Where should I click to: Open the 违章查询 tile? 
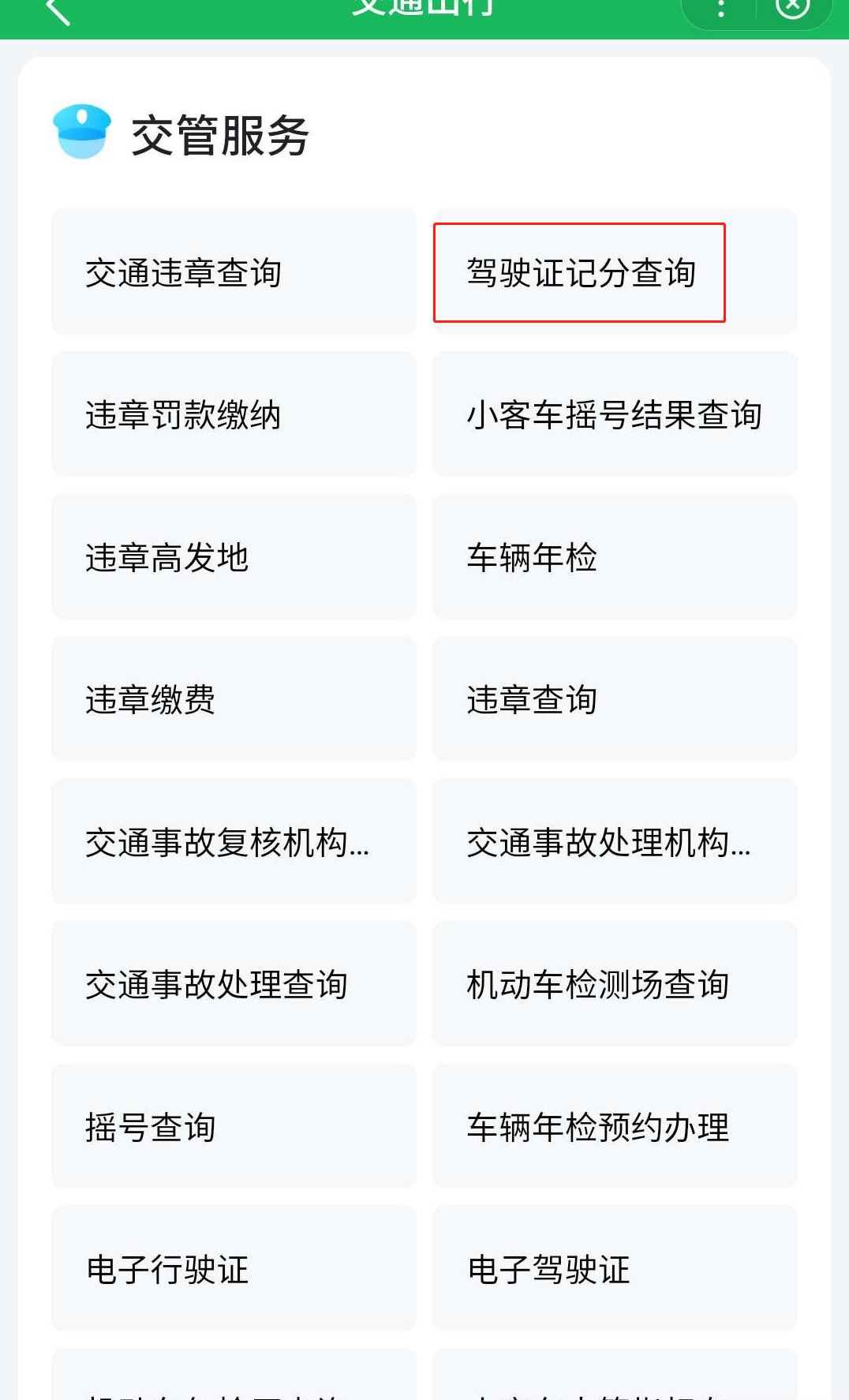(614, 699)
